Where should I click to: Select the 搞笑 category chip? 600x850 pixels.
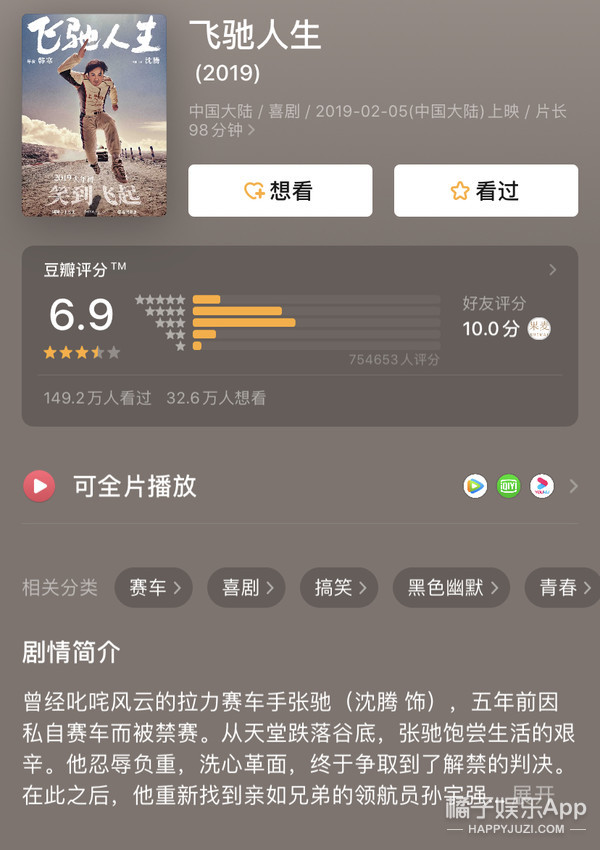click(339, 587)
